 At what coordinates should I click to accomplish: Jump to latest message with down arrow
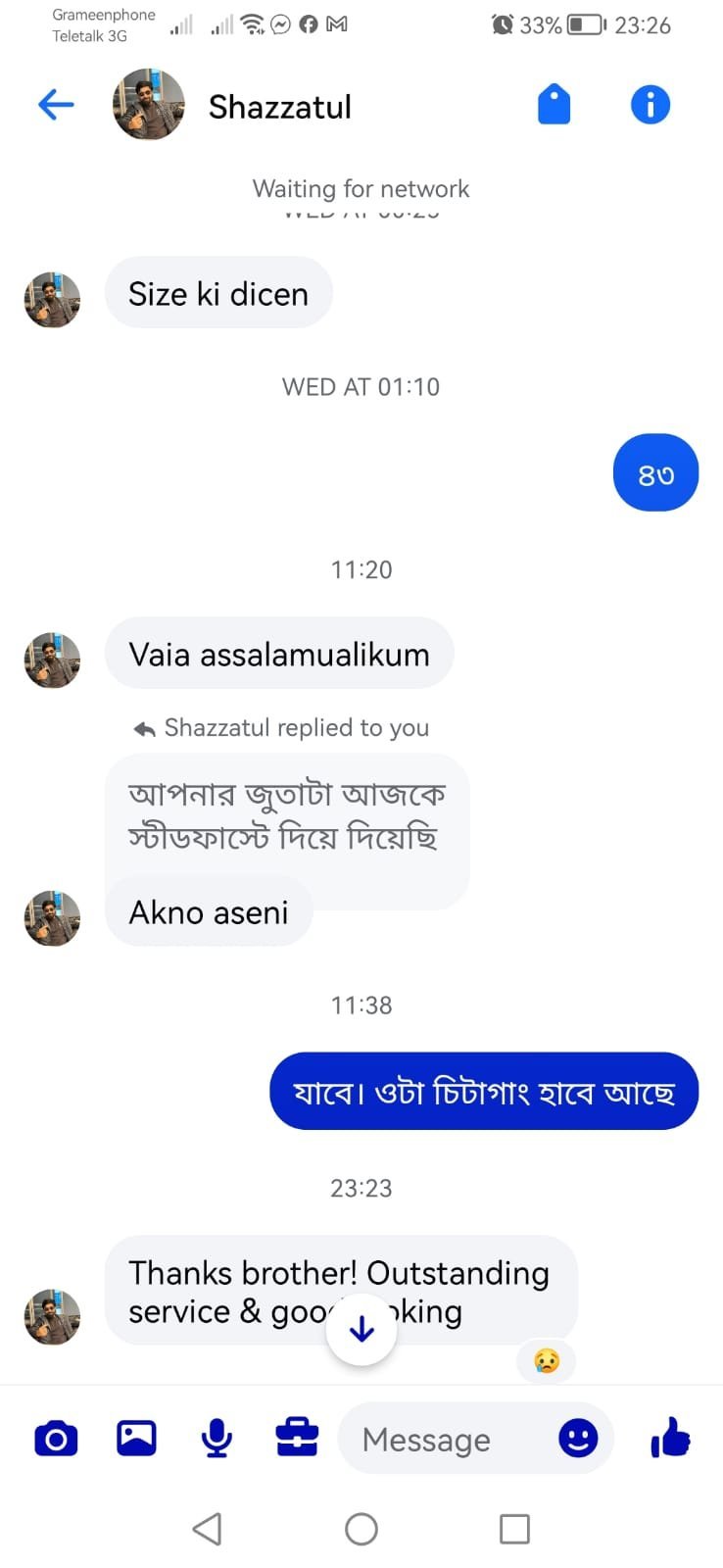361,1329
